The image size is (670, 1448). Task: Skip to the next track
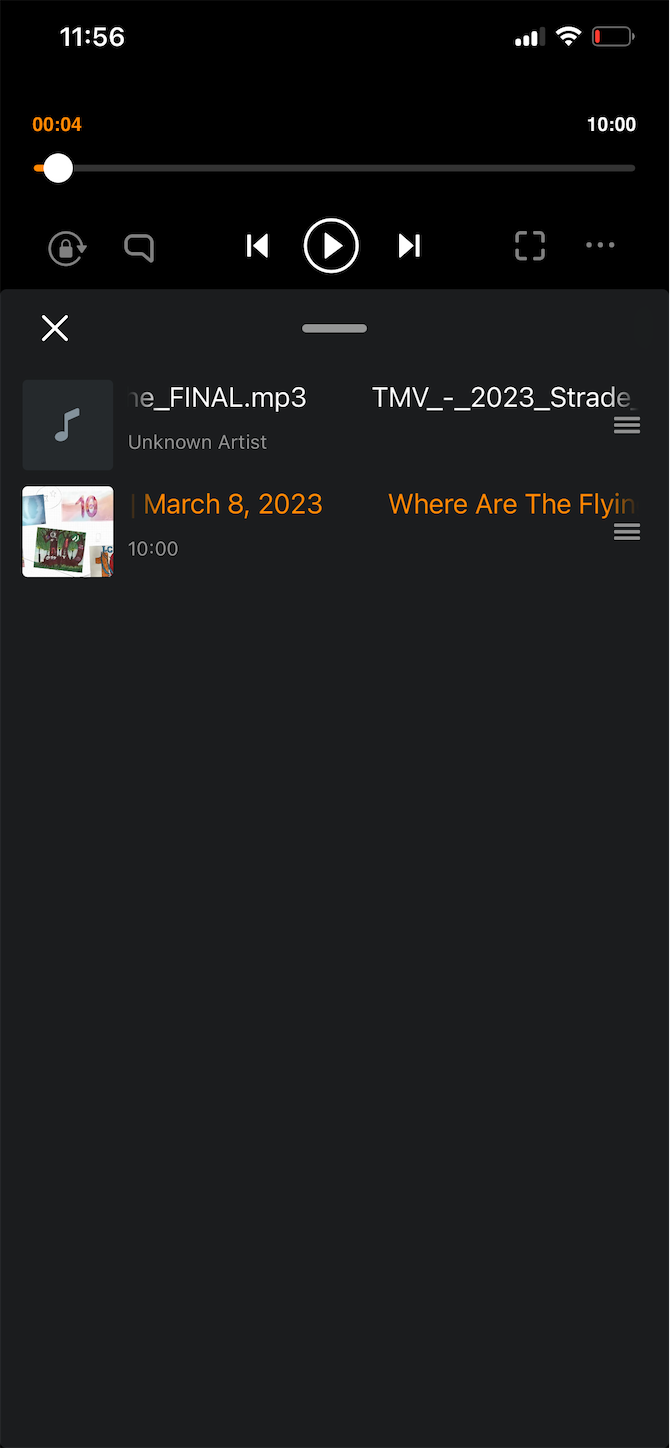tap(409, 246)
